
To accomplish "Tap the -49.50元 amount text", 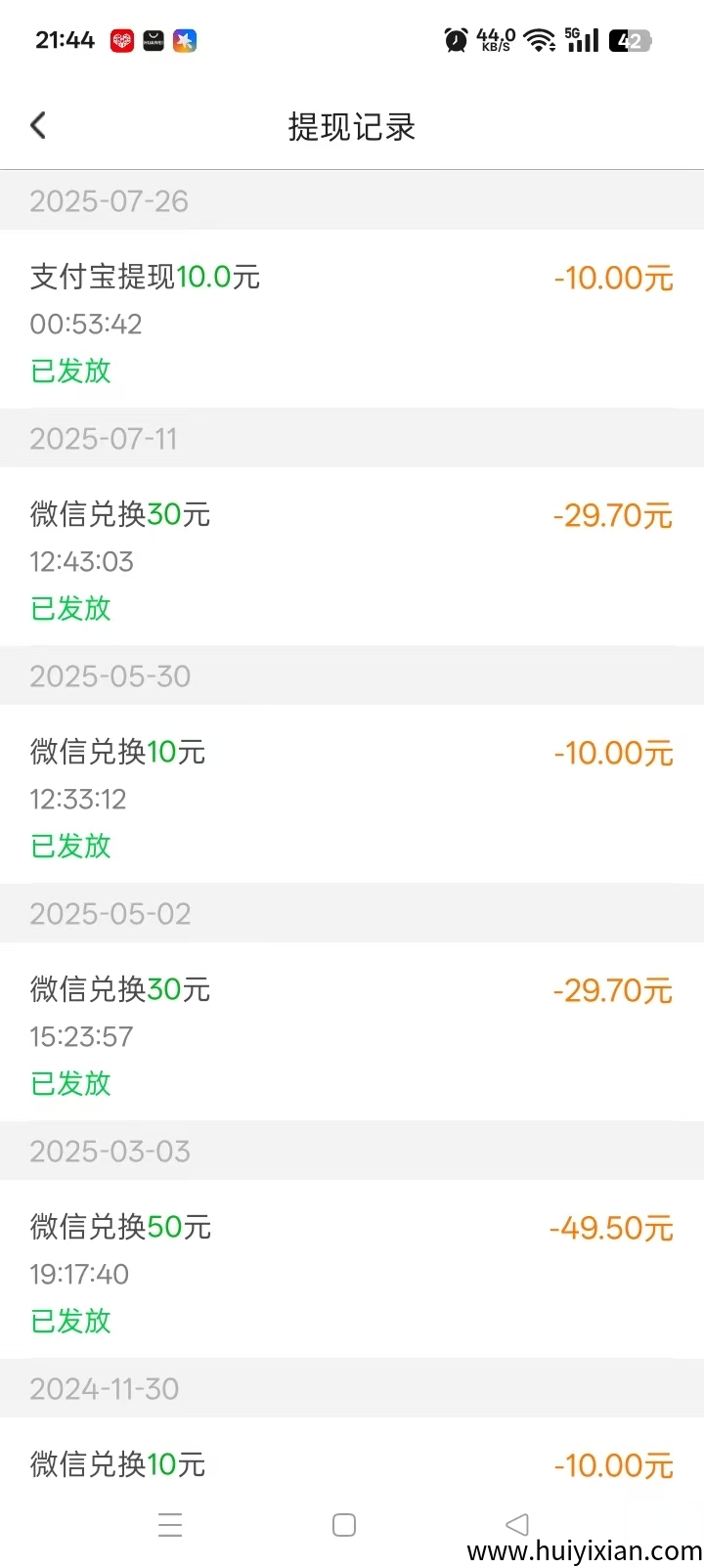I will pos(611,1227).
